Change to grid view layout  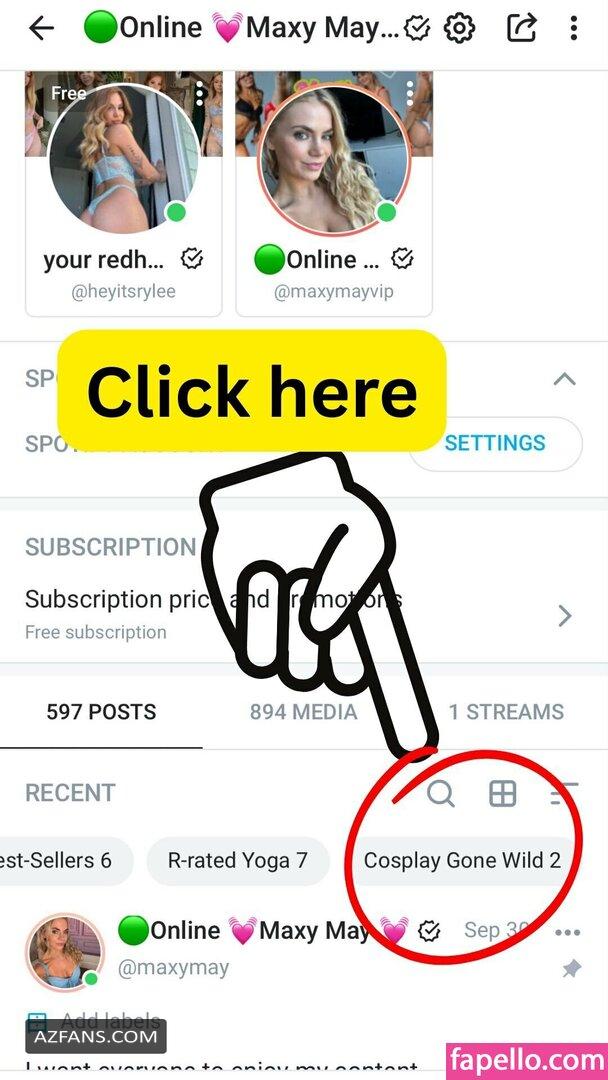[x=502, y=793]
